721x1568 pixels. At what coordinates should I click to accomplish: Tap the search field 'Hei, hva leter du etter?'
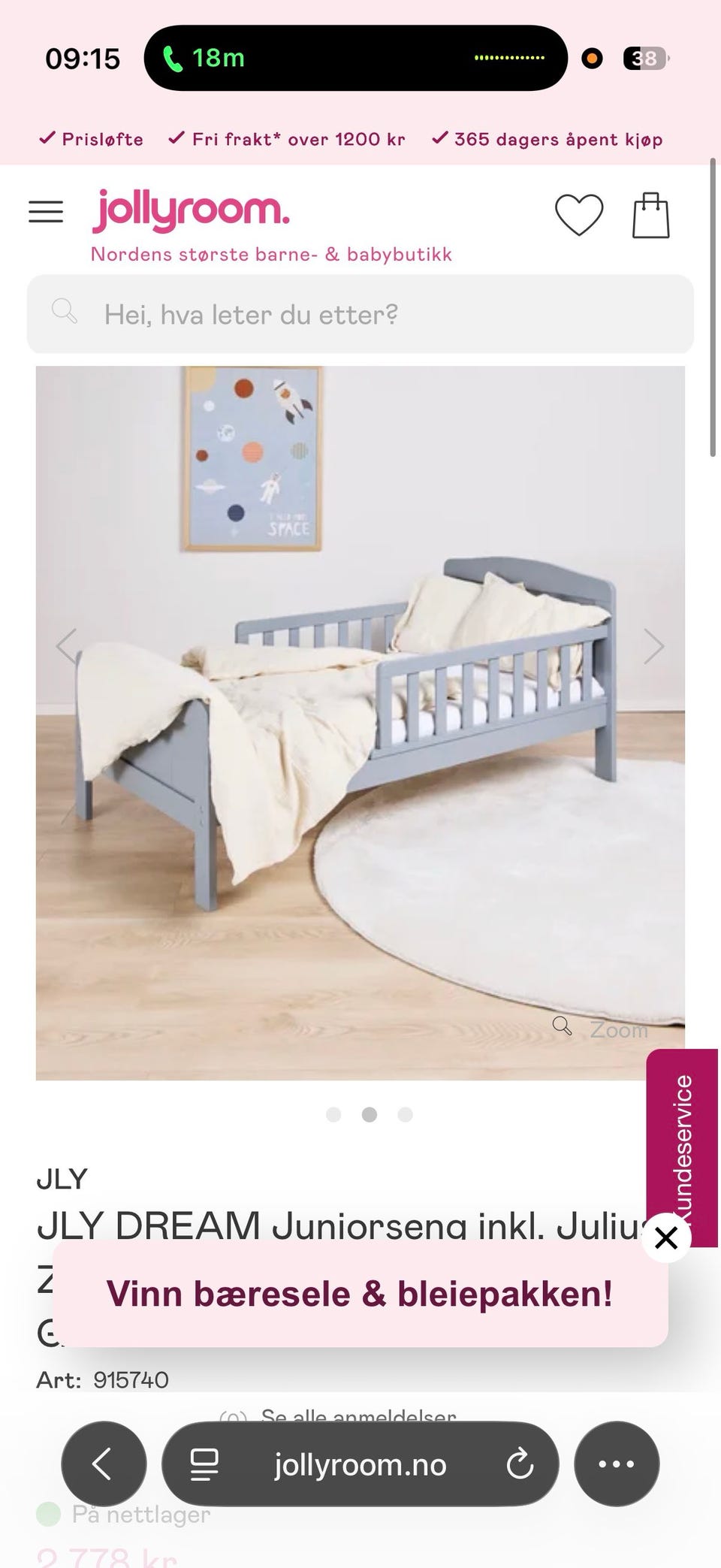coord(360,314)
